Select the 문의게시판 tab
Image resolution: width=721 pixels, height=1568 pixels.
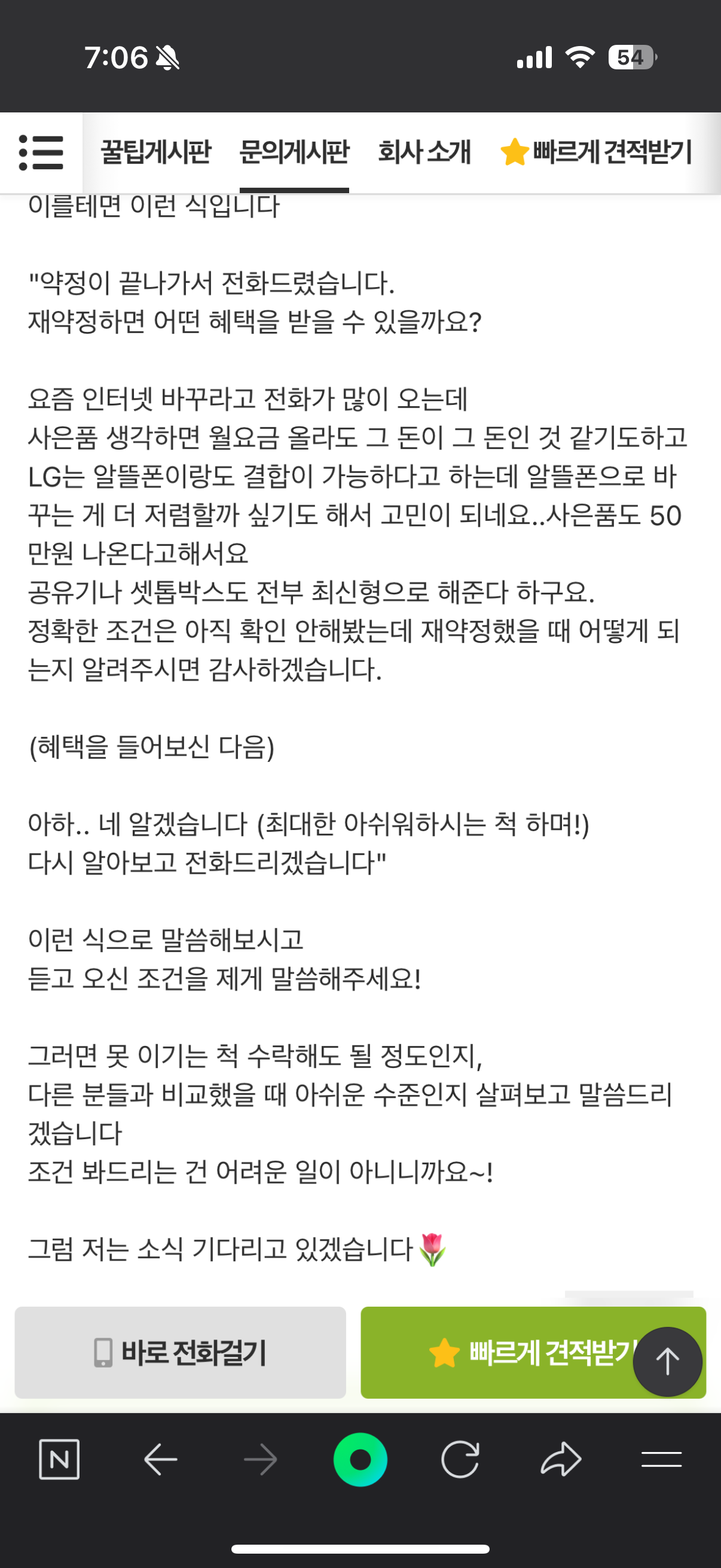point(294,151)
